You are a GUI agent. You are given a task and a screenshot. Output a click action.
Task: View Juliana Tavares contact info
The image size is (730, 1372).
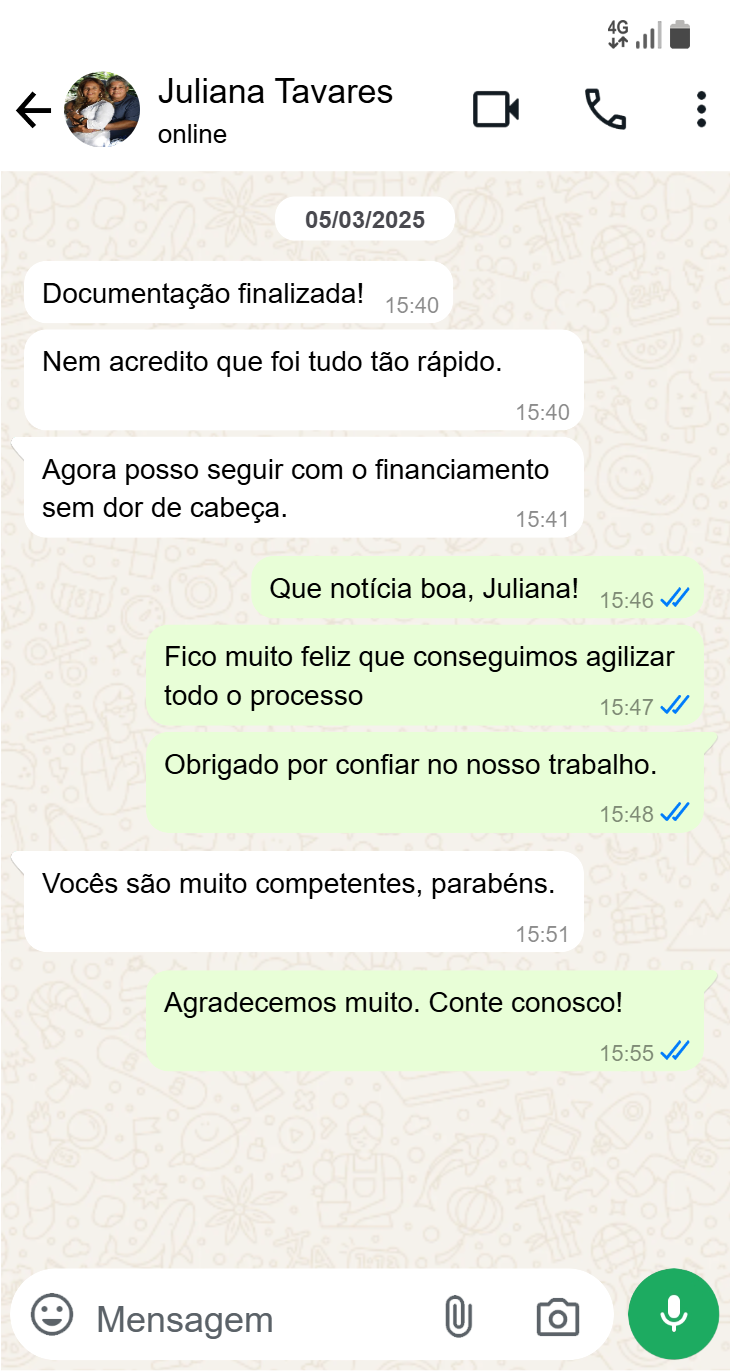(x=275, y=108)
